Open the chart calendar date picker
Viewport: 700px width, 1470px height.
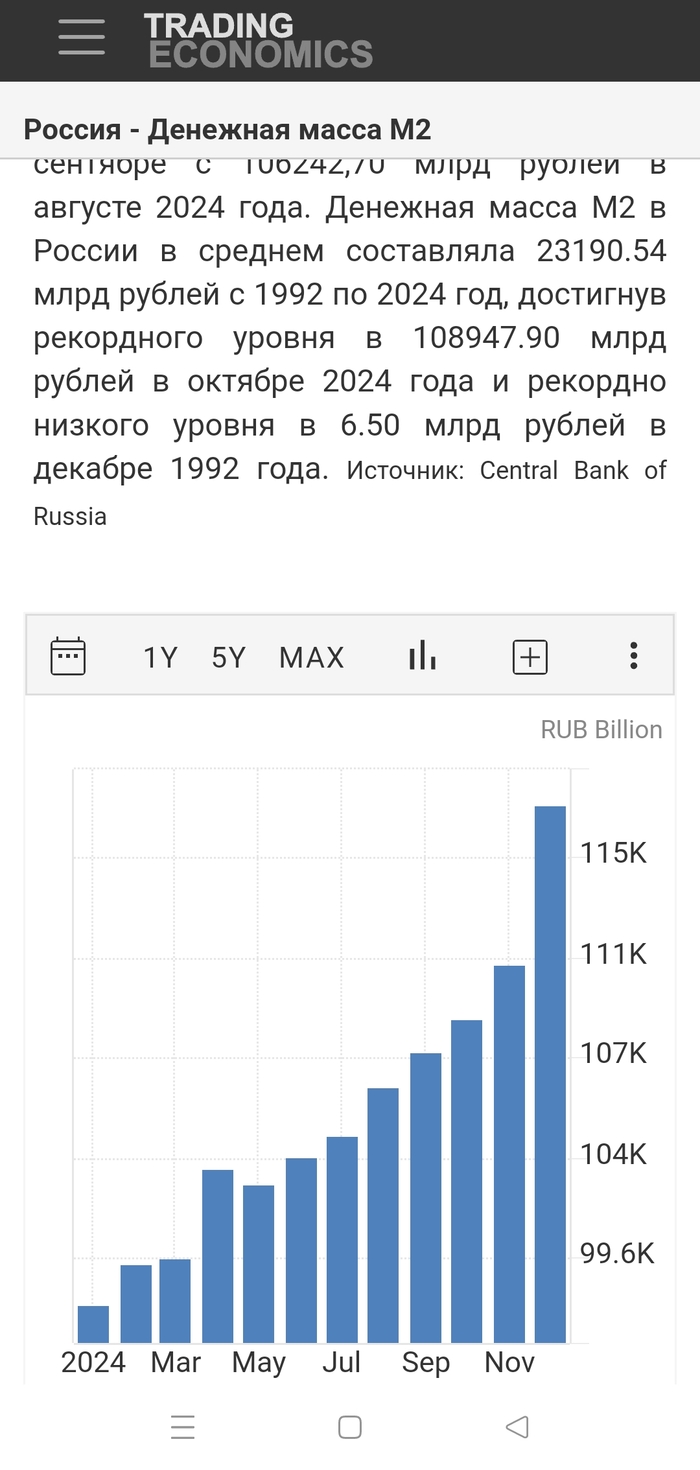68,656
